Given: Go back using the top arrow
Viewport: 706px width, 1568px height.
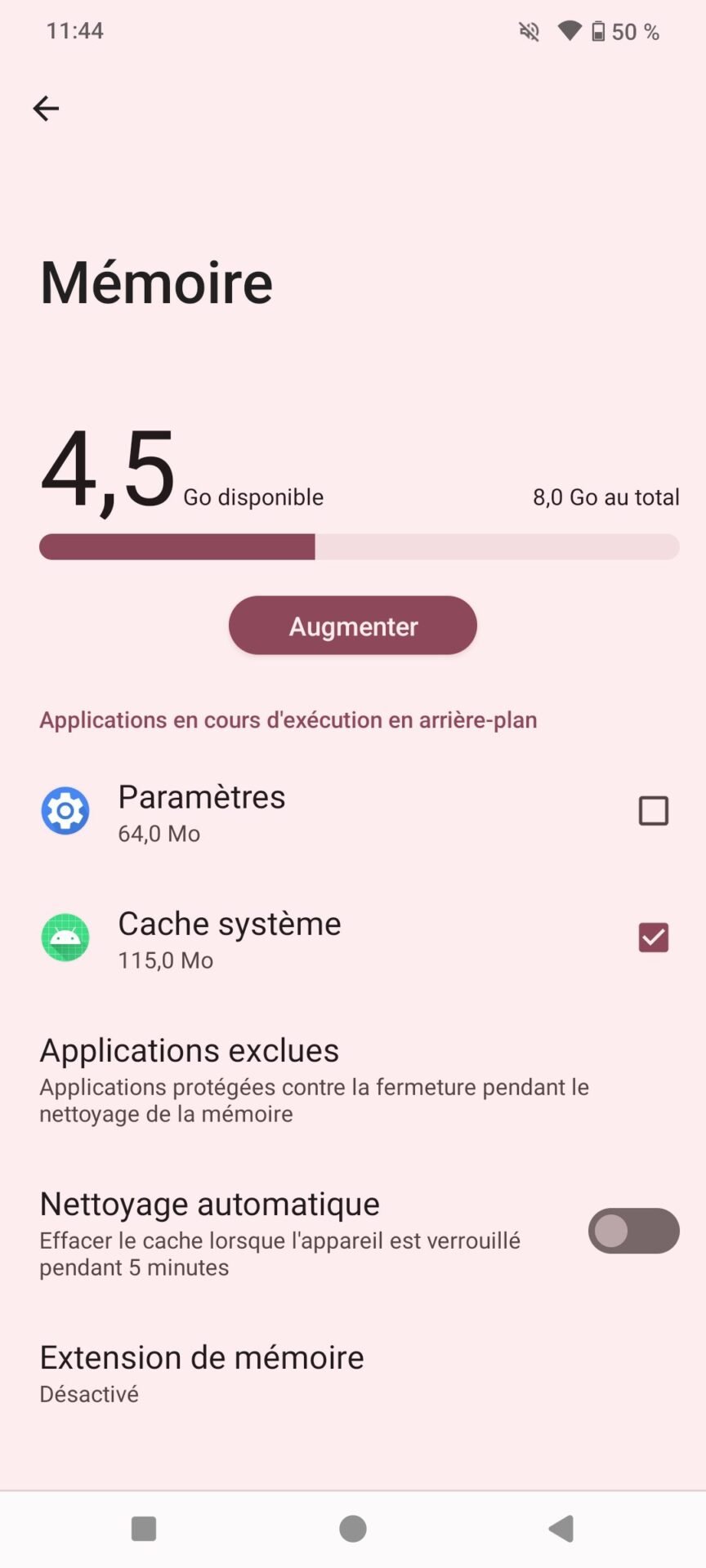Looking at the screenshot, I should pos(46,109).
